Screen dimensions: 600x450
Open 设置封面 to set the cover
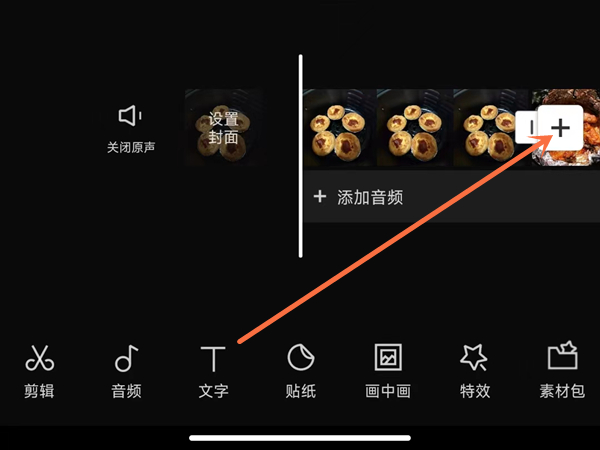[224, 128]
